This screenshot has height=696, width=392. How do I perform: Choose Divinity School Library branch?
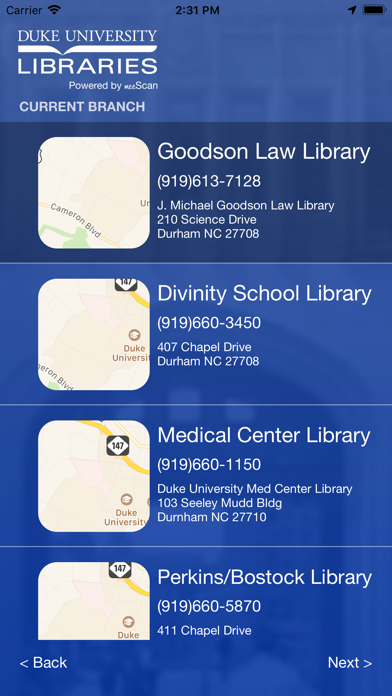(196, 334)
